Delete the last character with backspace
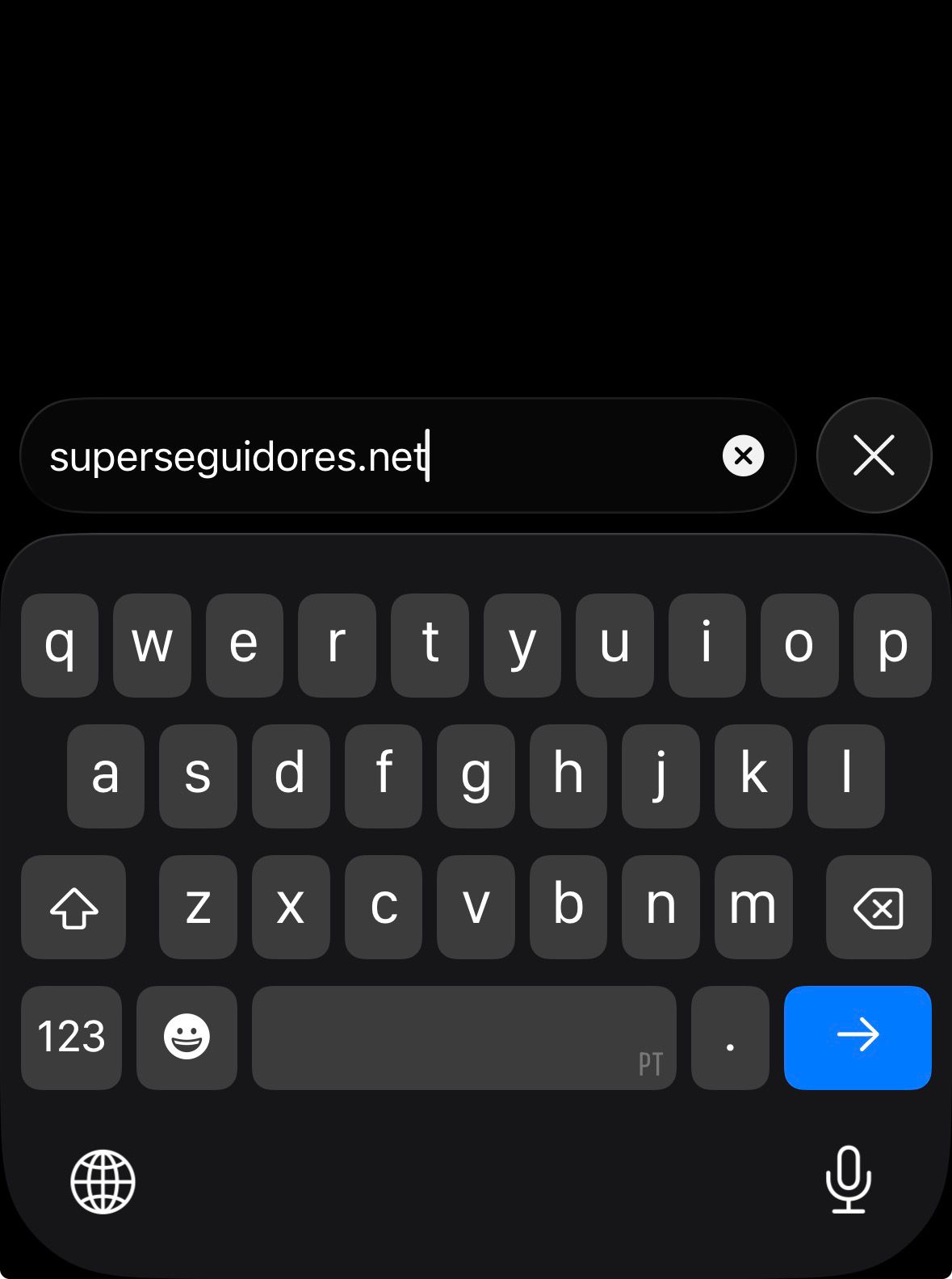This screenshot has width=952, height=1279. pos(878,908)
